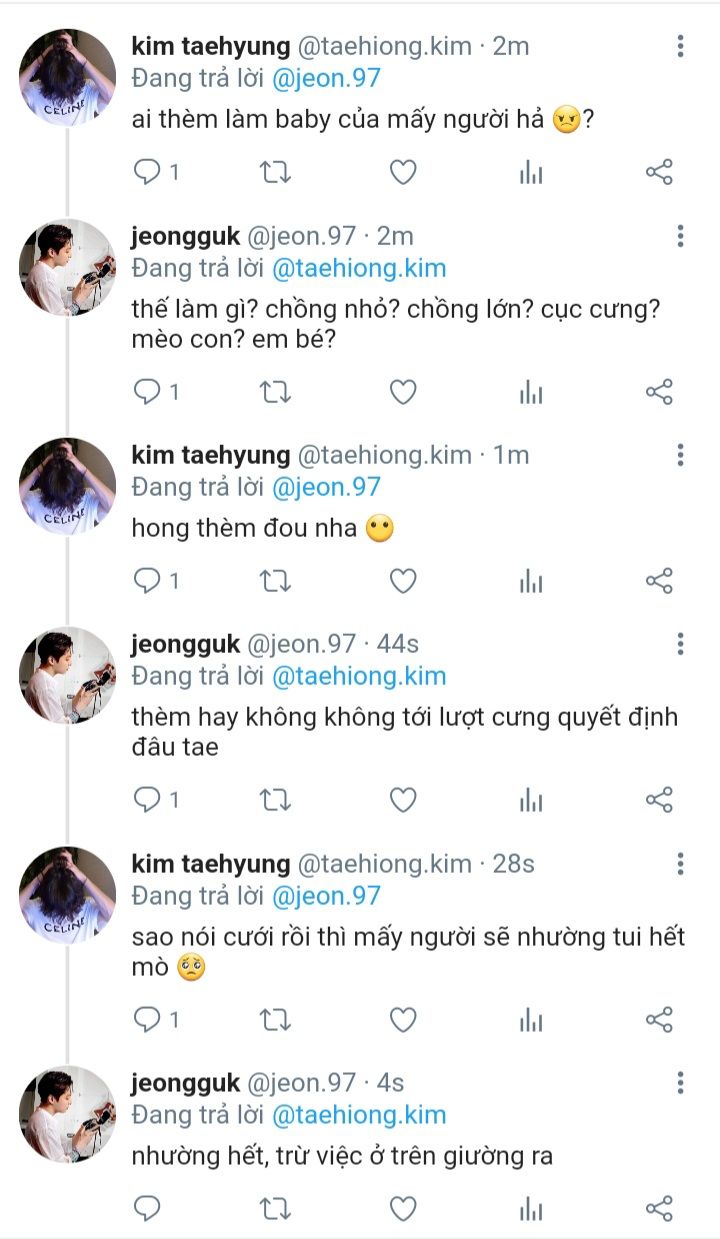Open overflow menu on "thèm hay không" tweet
720x1239 pixels.
[680, 644]
